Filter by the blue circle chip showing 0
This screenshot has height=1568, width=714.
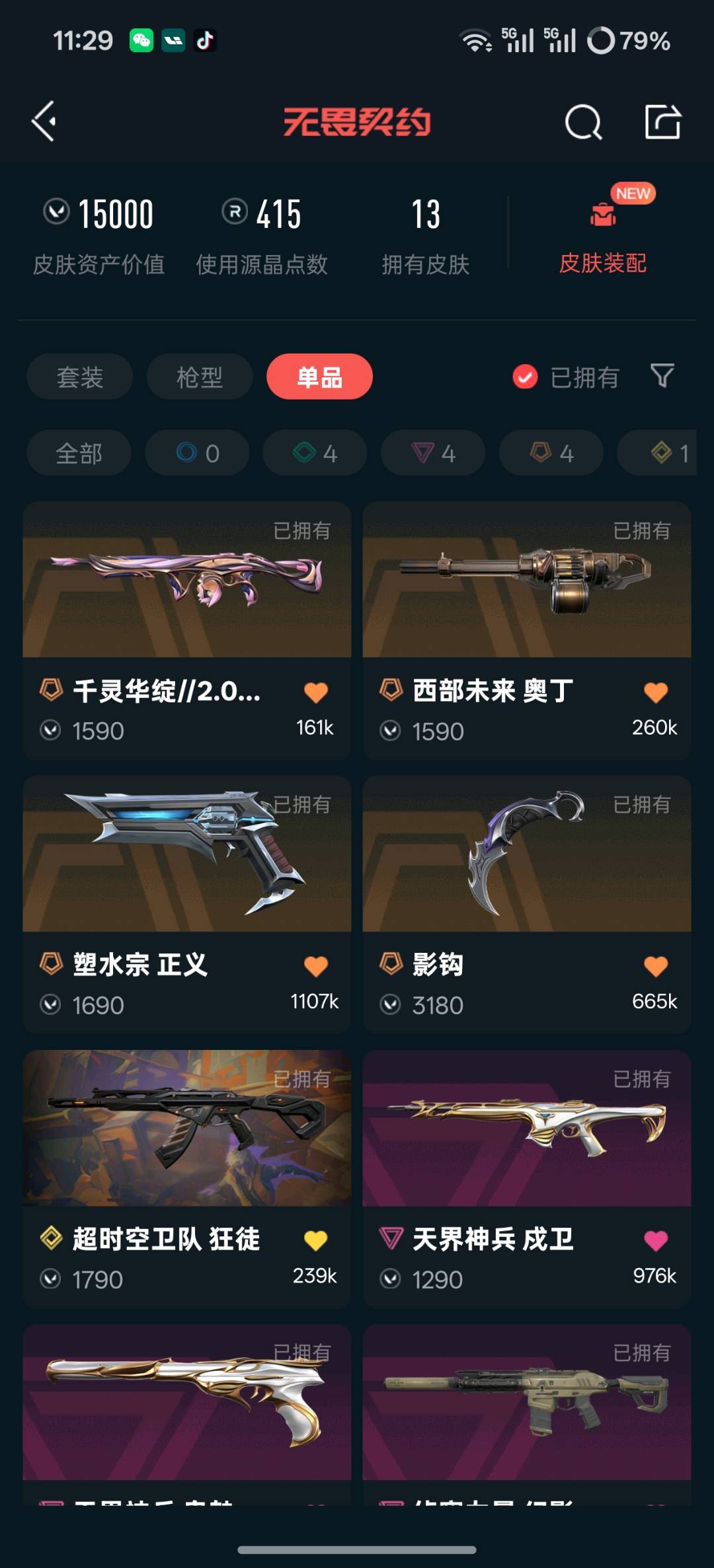(x=197, y=453)
